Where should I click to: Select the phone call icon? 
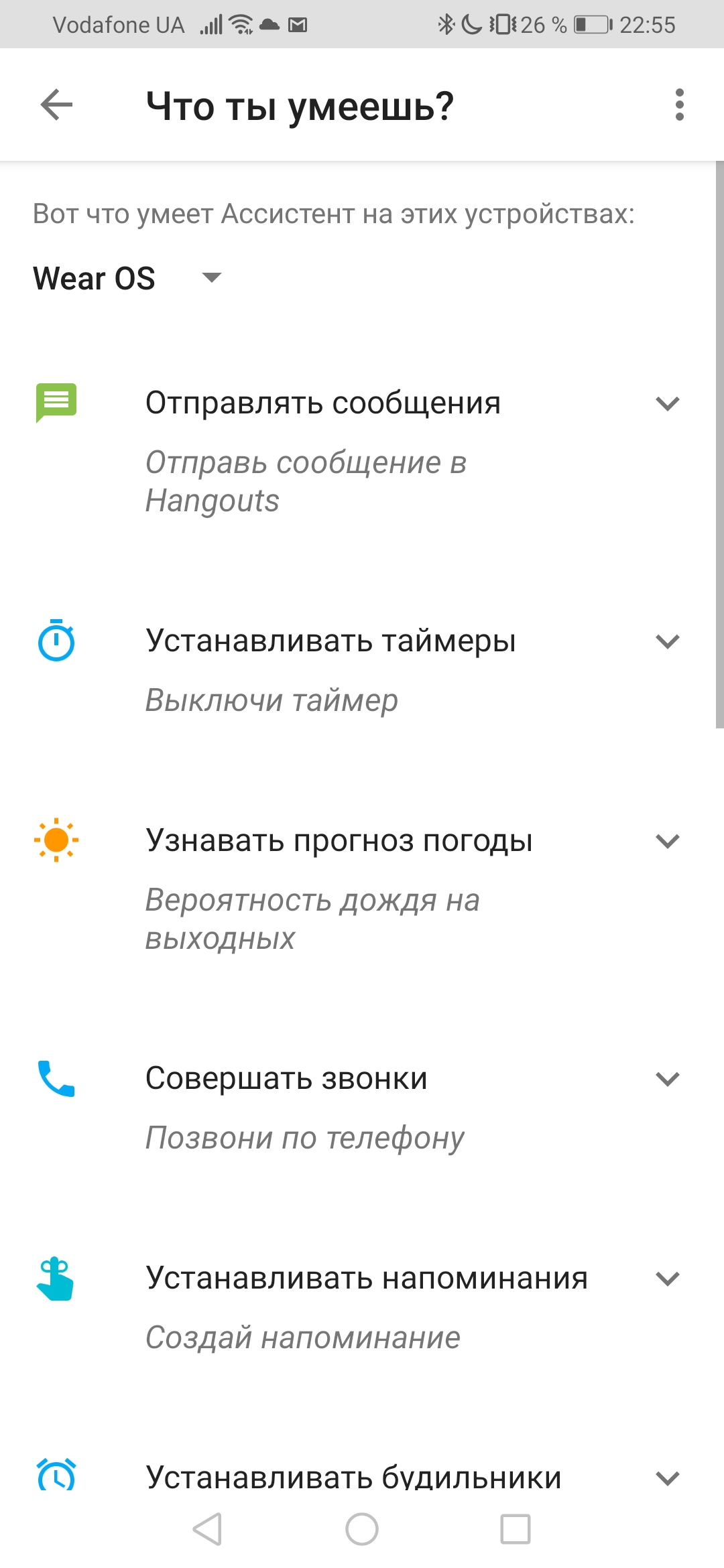pos(57,1077)
